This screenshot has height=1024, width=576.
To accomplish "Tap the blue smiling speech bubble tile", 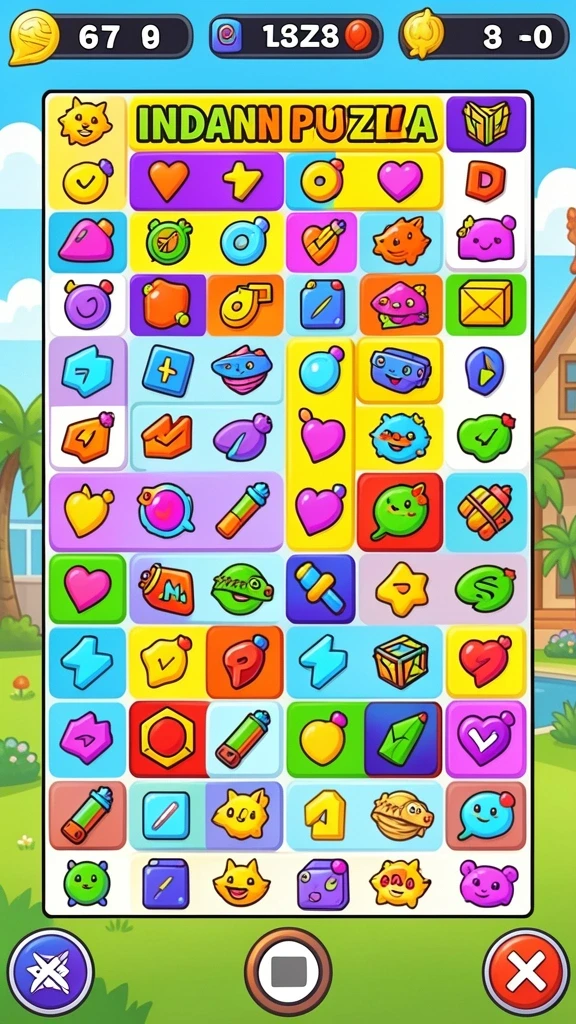I will coord(485,815).
